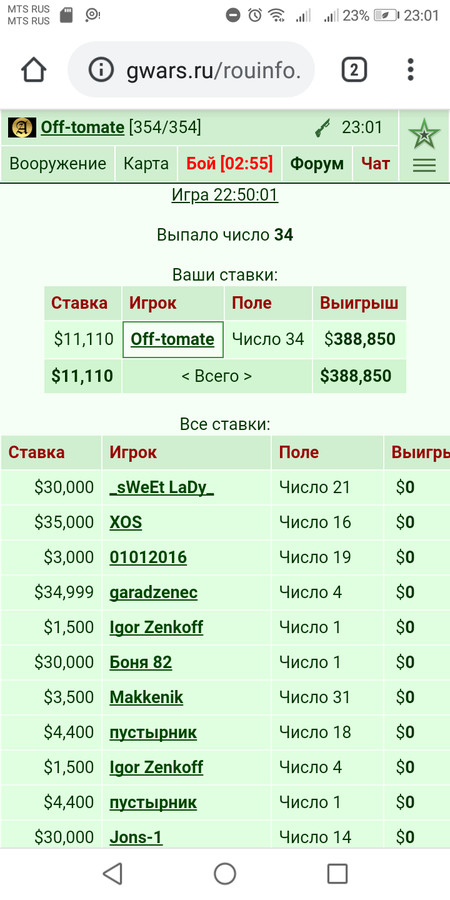Viewport: 450px width, 900px height.
Task: Open the Игра 22:50:01 link
Action: 224,195
